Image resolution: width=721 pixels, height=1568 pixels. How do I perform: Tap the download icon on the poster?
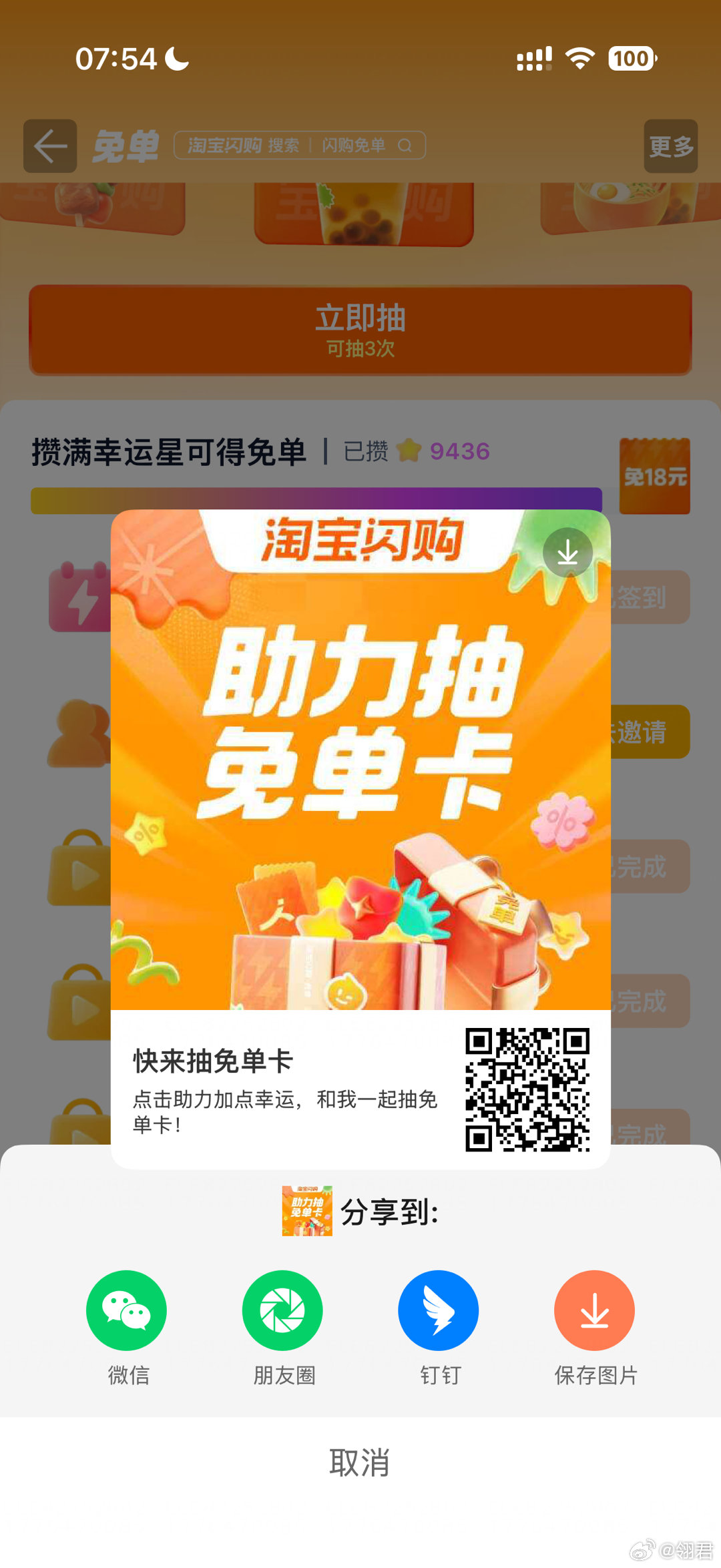click(x=567, y=553)
